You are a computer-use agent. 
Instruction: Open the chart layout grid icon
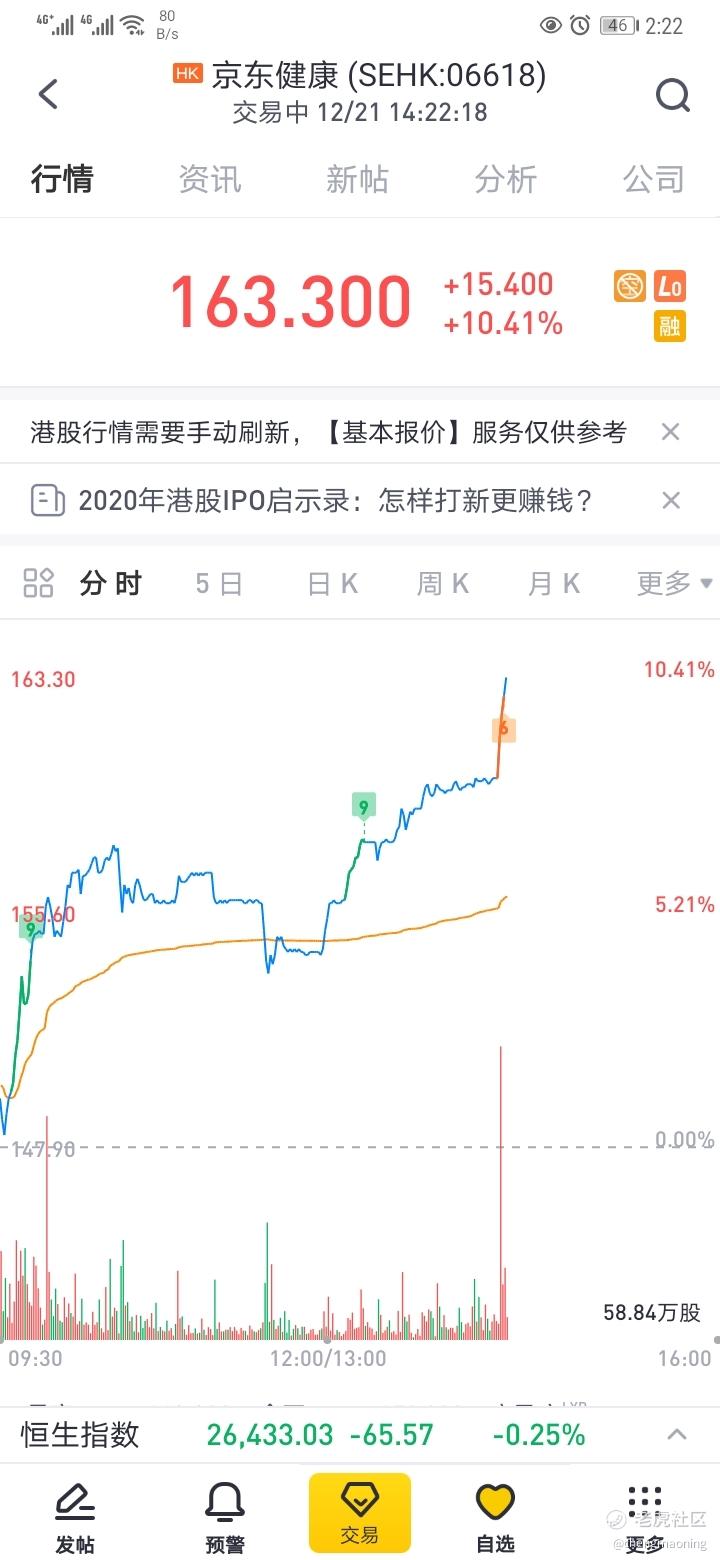click(x=38, y=583)
